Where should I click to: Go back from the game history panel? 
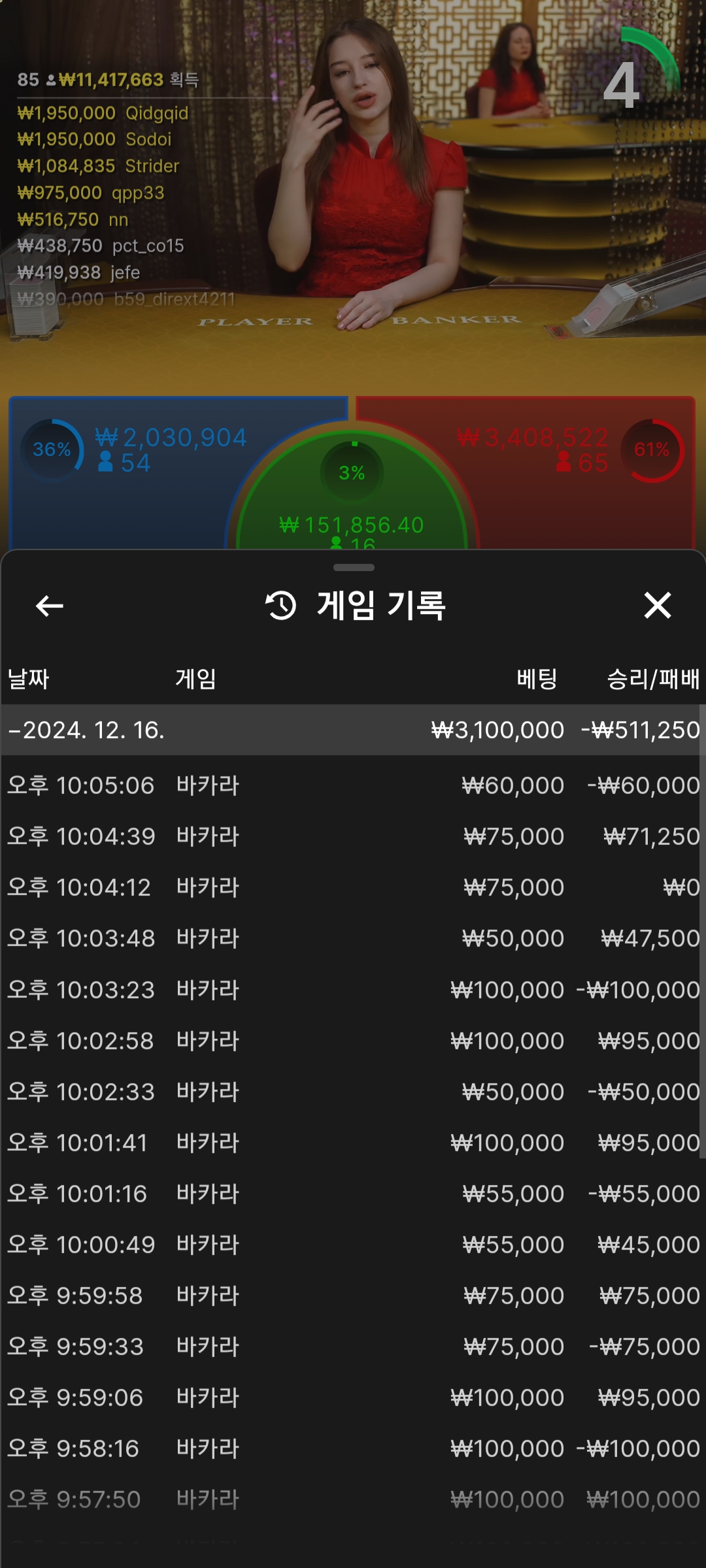[49, 606]
